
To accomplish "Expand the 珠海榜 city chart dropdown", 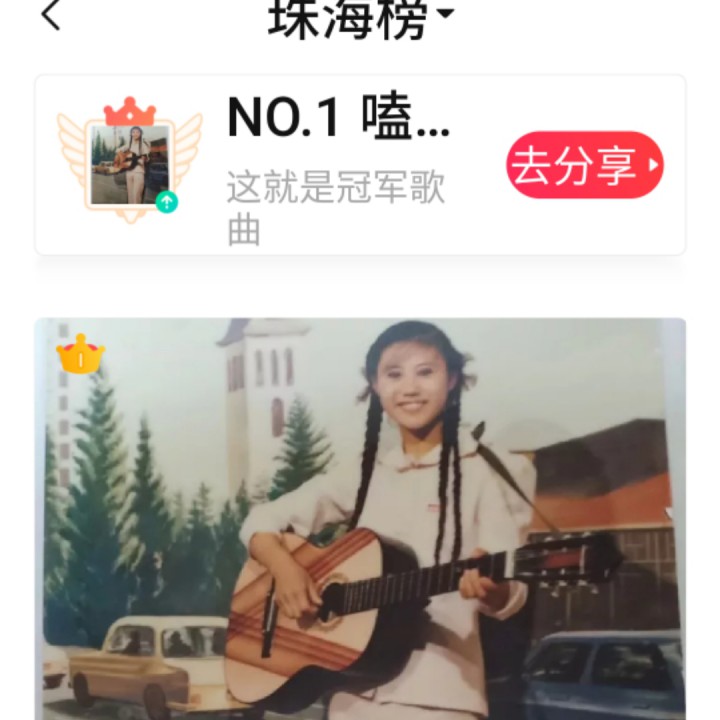I will tap(362, 18).
